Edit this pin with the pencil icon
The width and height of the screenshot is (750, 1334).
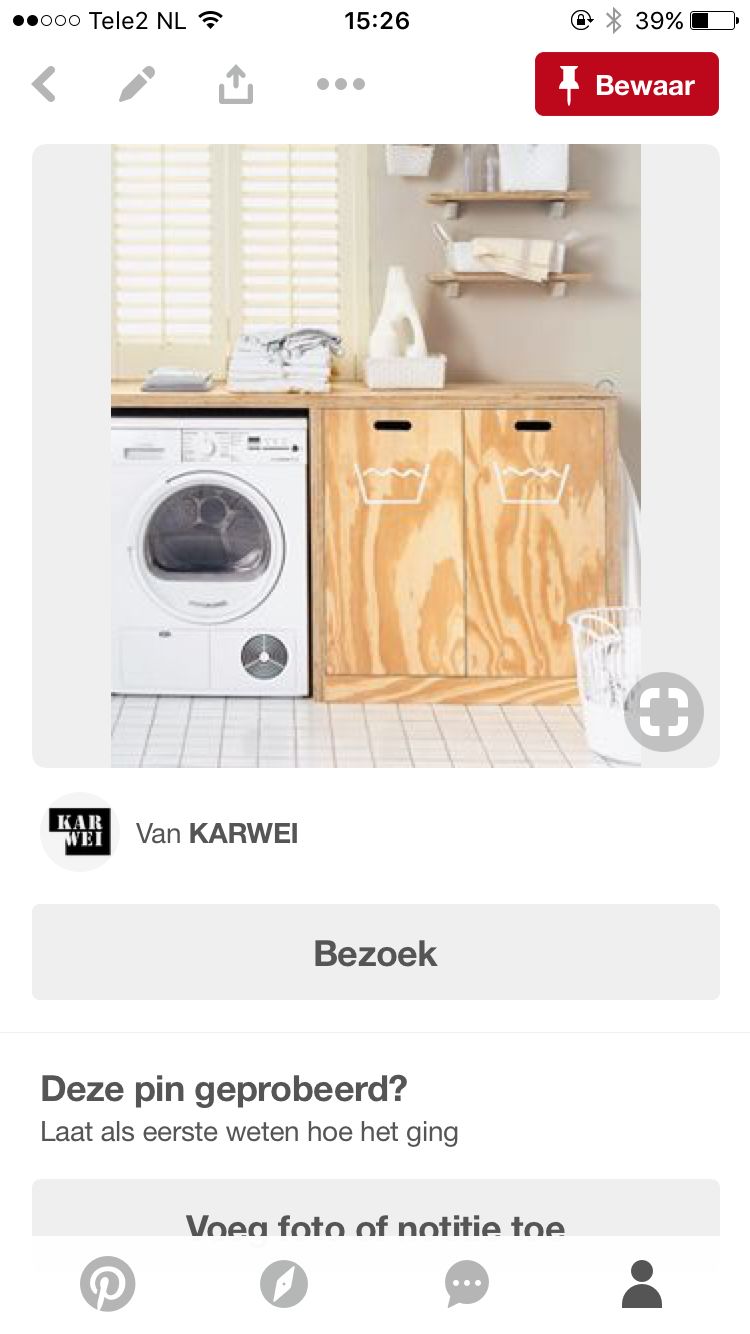coord(137,85)
